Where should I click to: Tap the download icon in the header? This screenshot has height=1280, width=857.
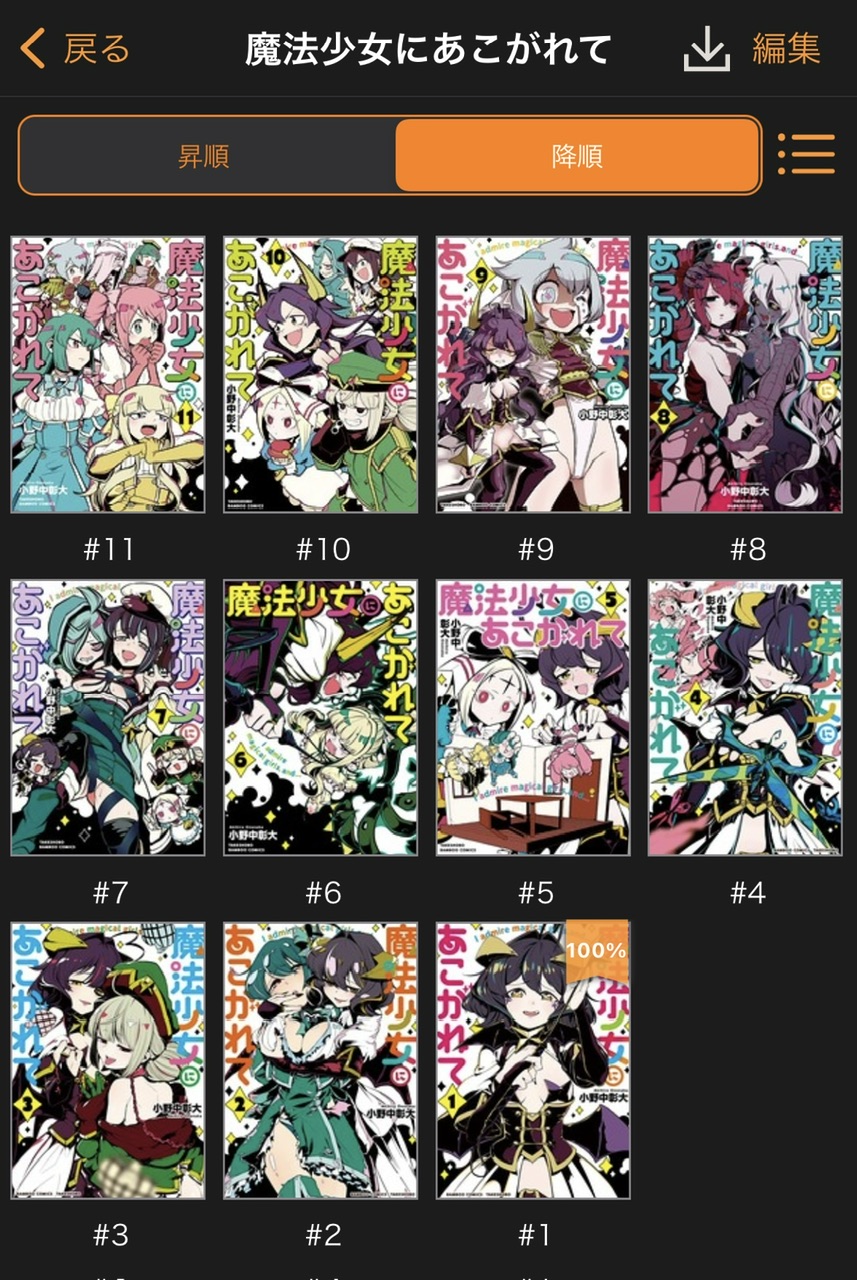click(x=706, y=49)
